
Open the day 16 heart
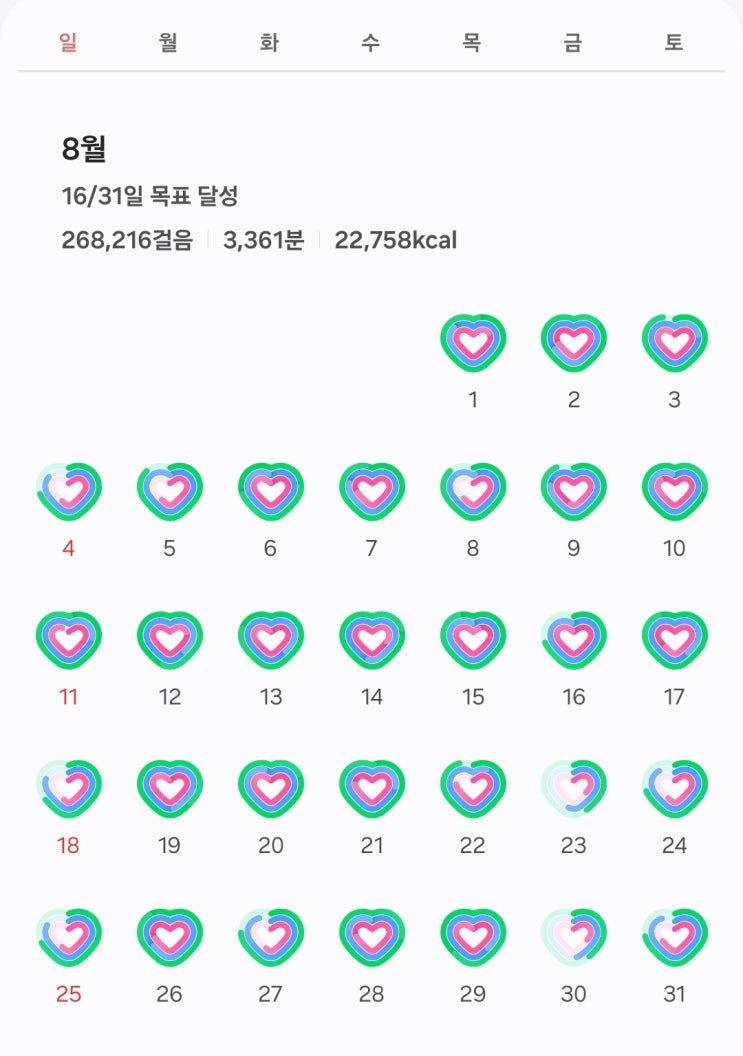point(573,640)
